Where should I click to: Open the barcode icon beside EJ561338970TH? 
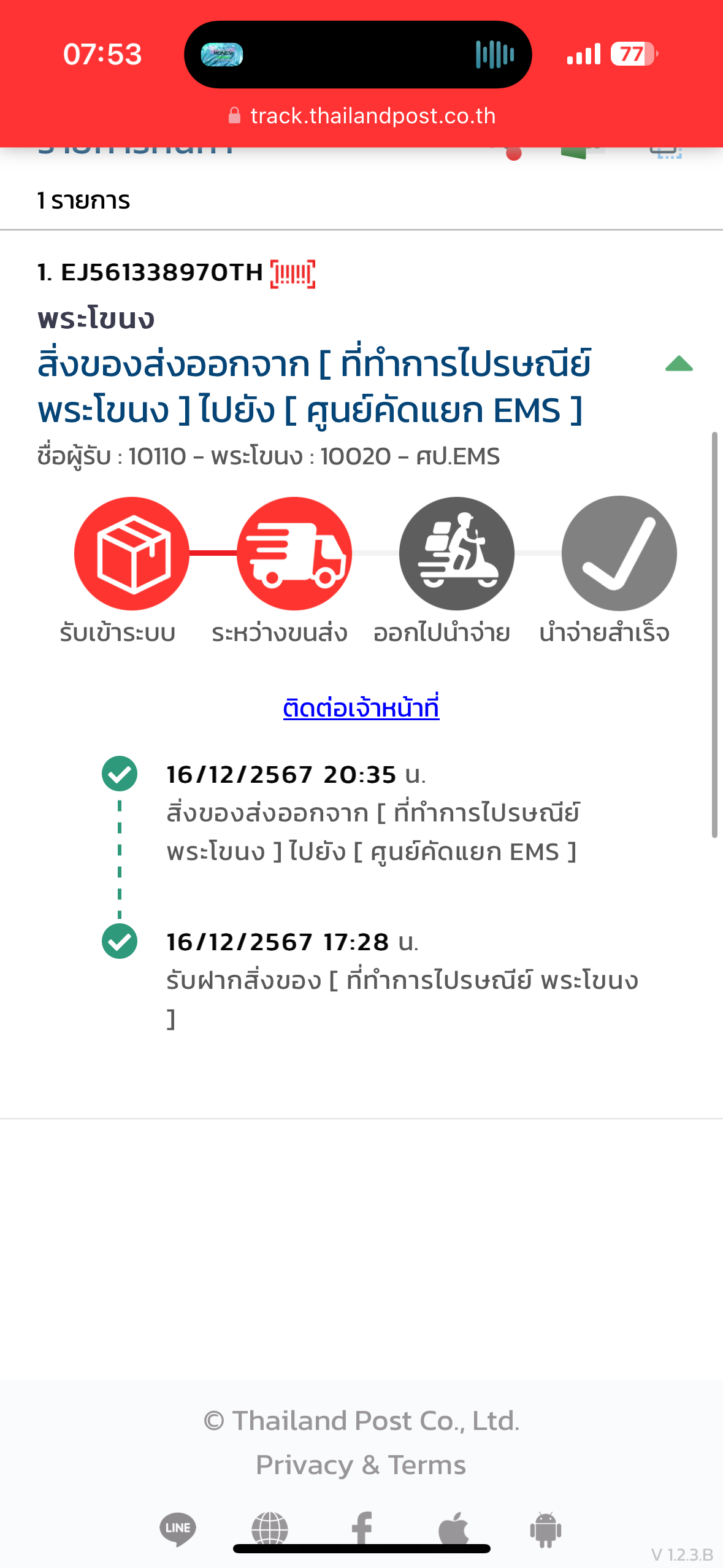click(x=293, y=274)
